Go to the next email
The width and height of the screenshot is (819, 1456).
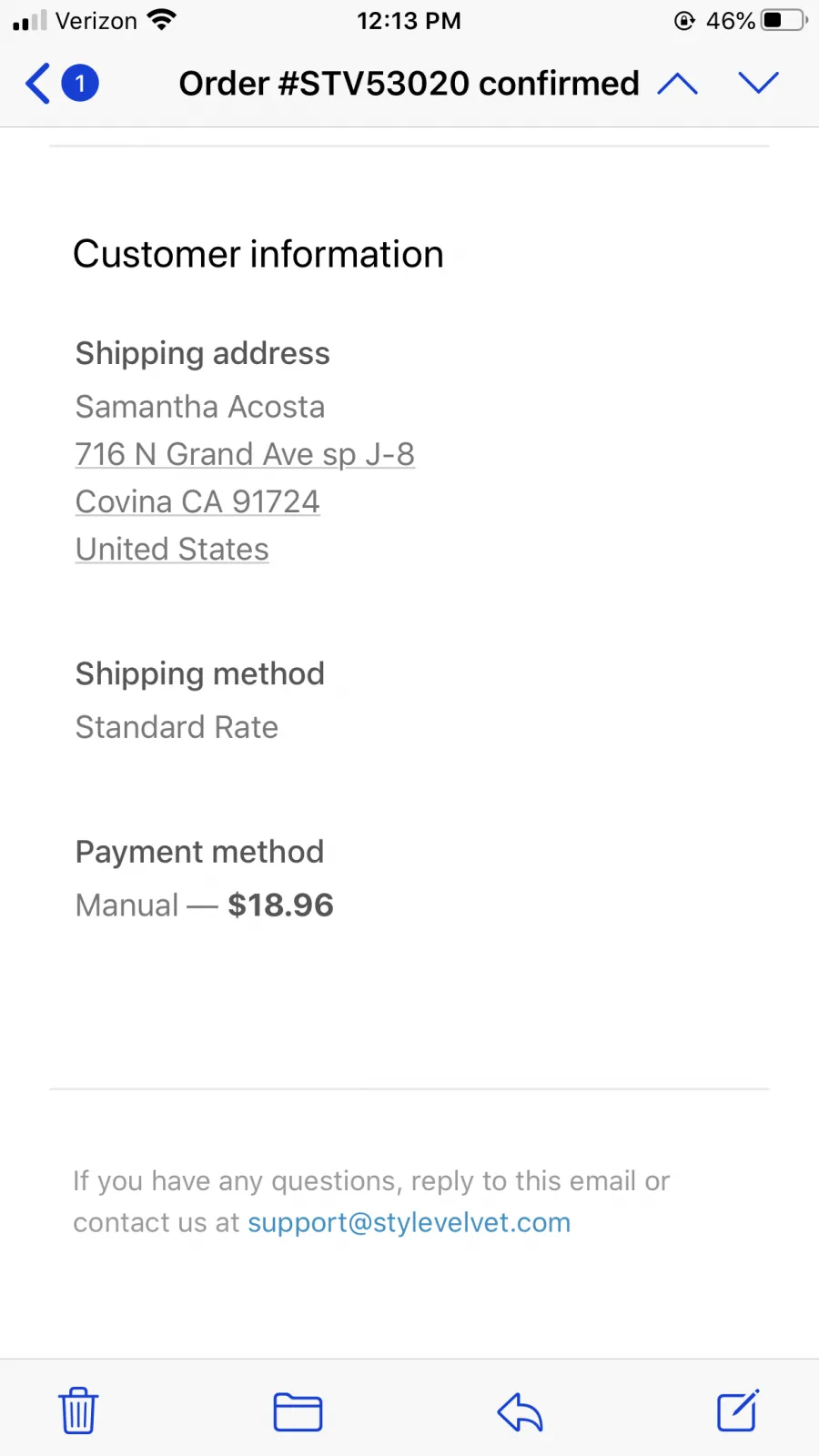coord(759,84)
